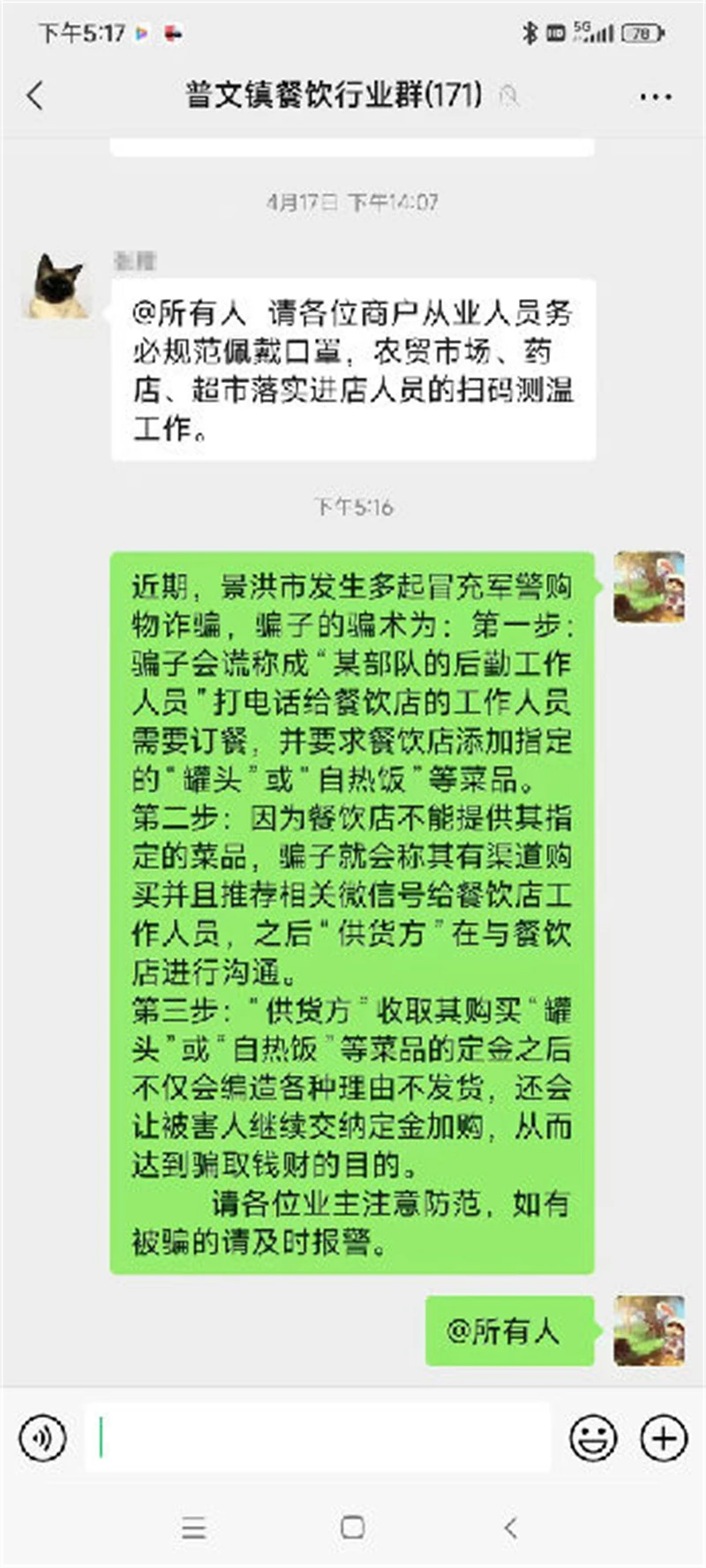This screenshot has height=1568, width=706.
Task: Open the system recent apps menu
Action: coord(193,1527)
